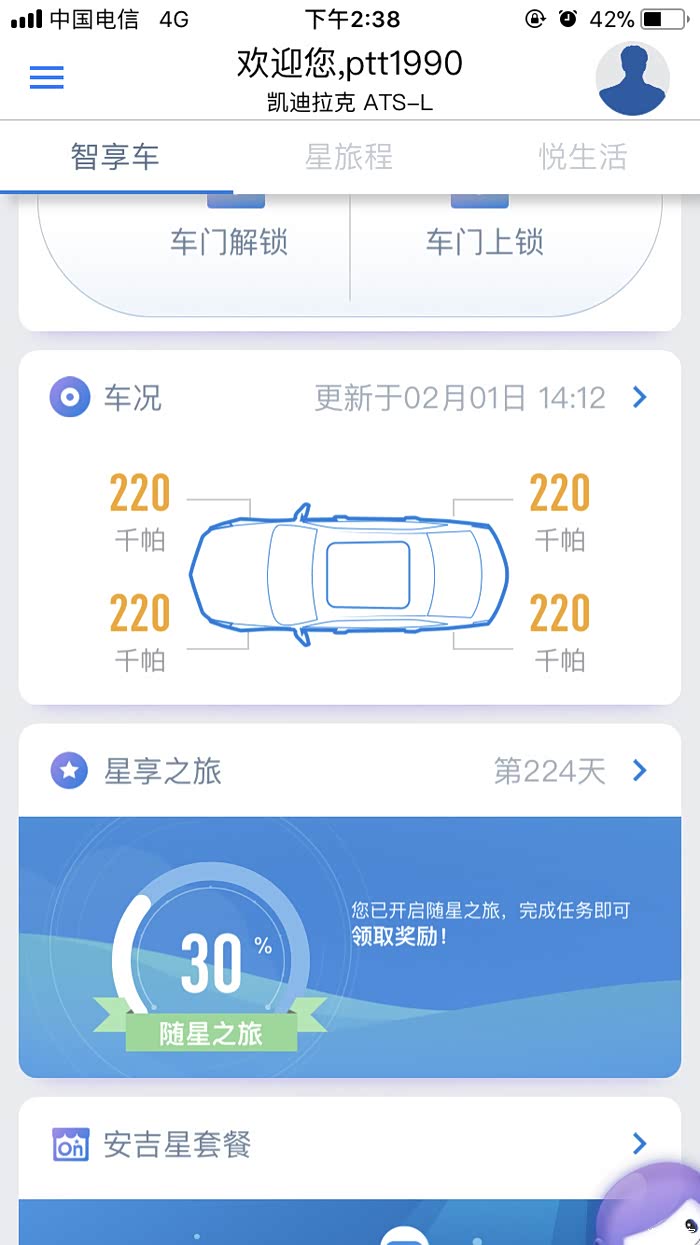Viewport: 700px width, 1245px height.
Task: Switch to the 星旅程 tab
Action: (x=349, y=157)
